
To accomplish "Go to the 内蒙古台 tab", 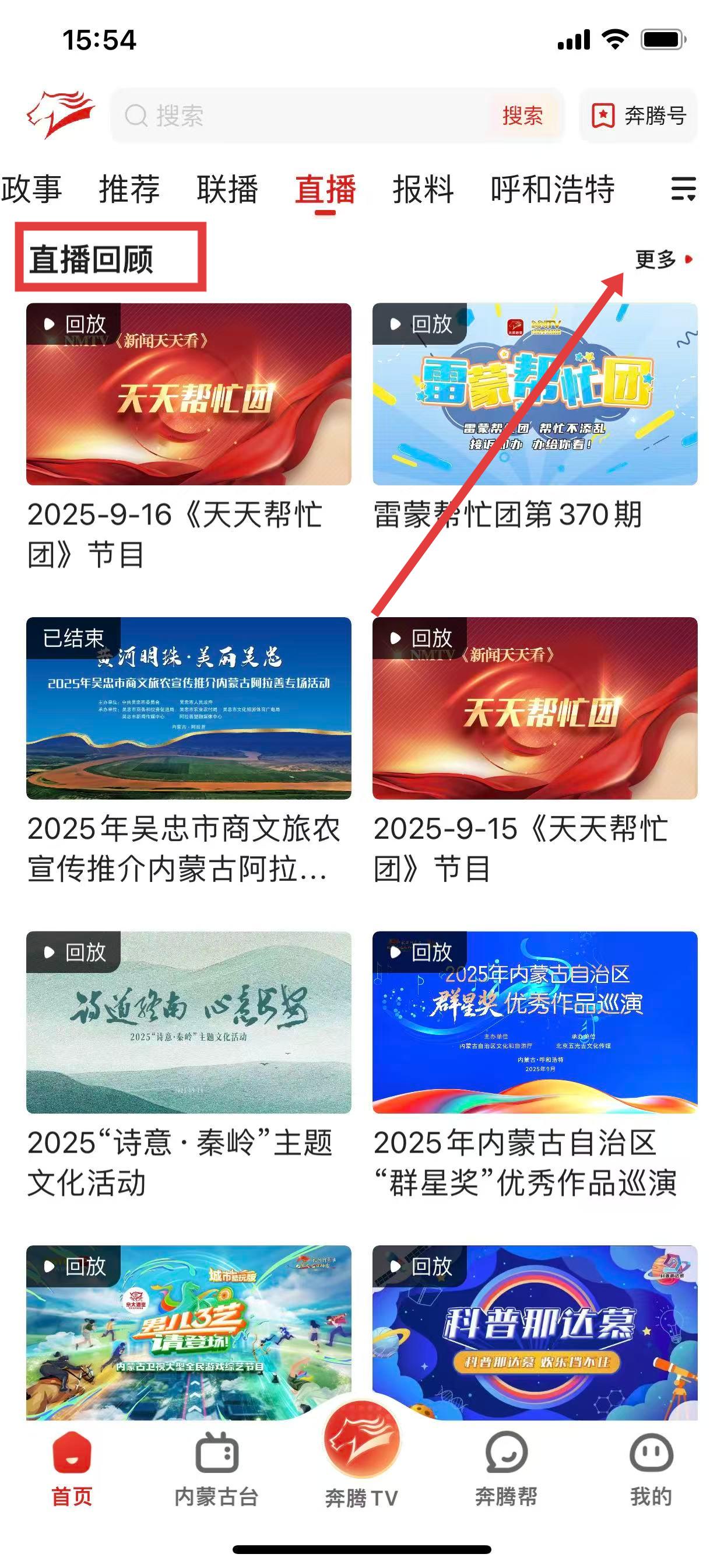I will point(217,1468).
